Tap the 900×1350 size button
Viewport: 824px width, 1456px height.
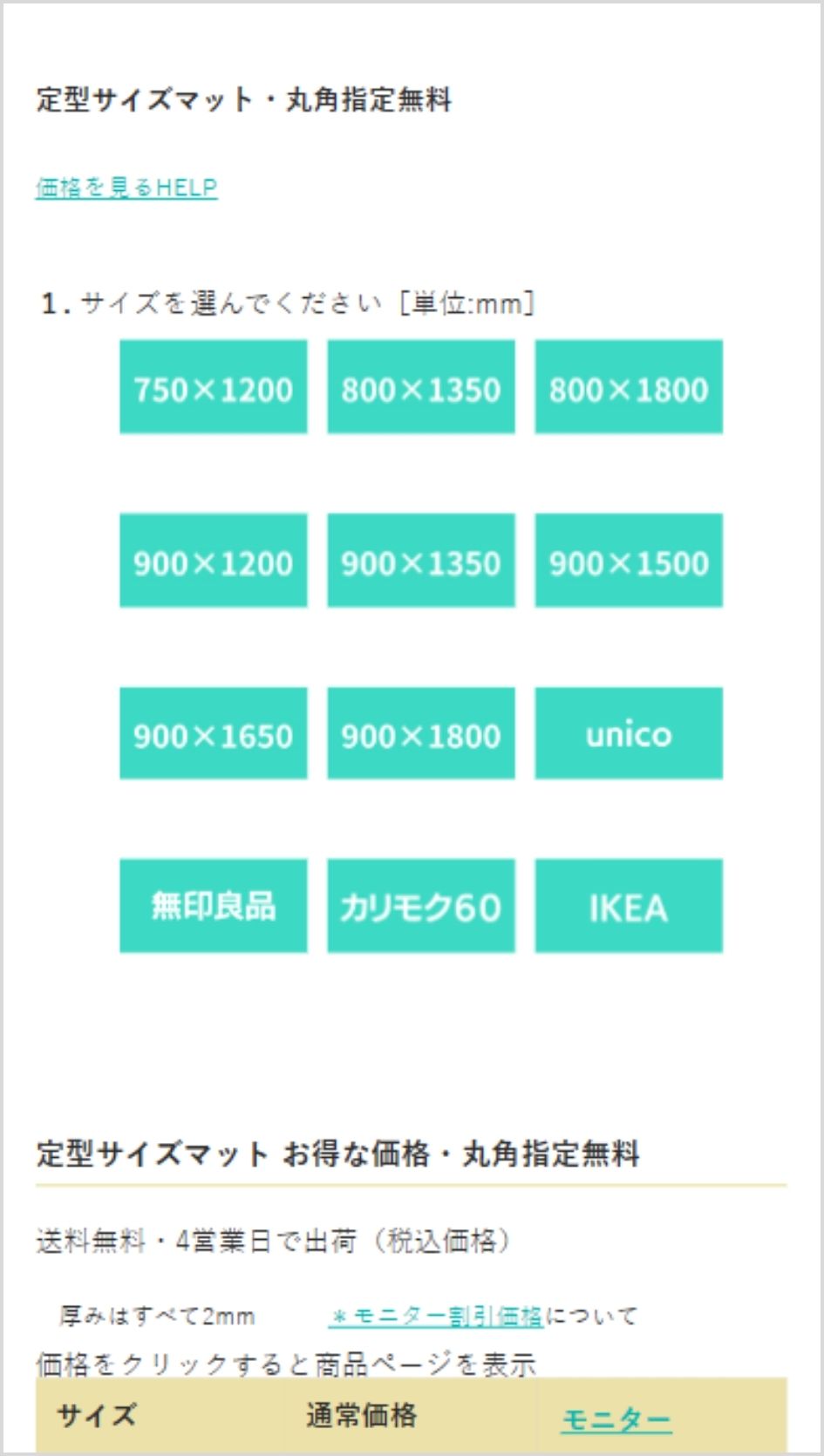421,560
